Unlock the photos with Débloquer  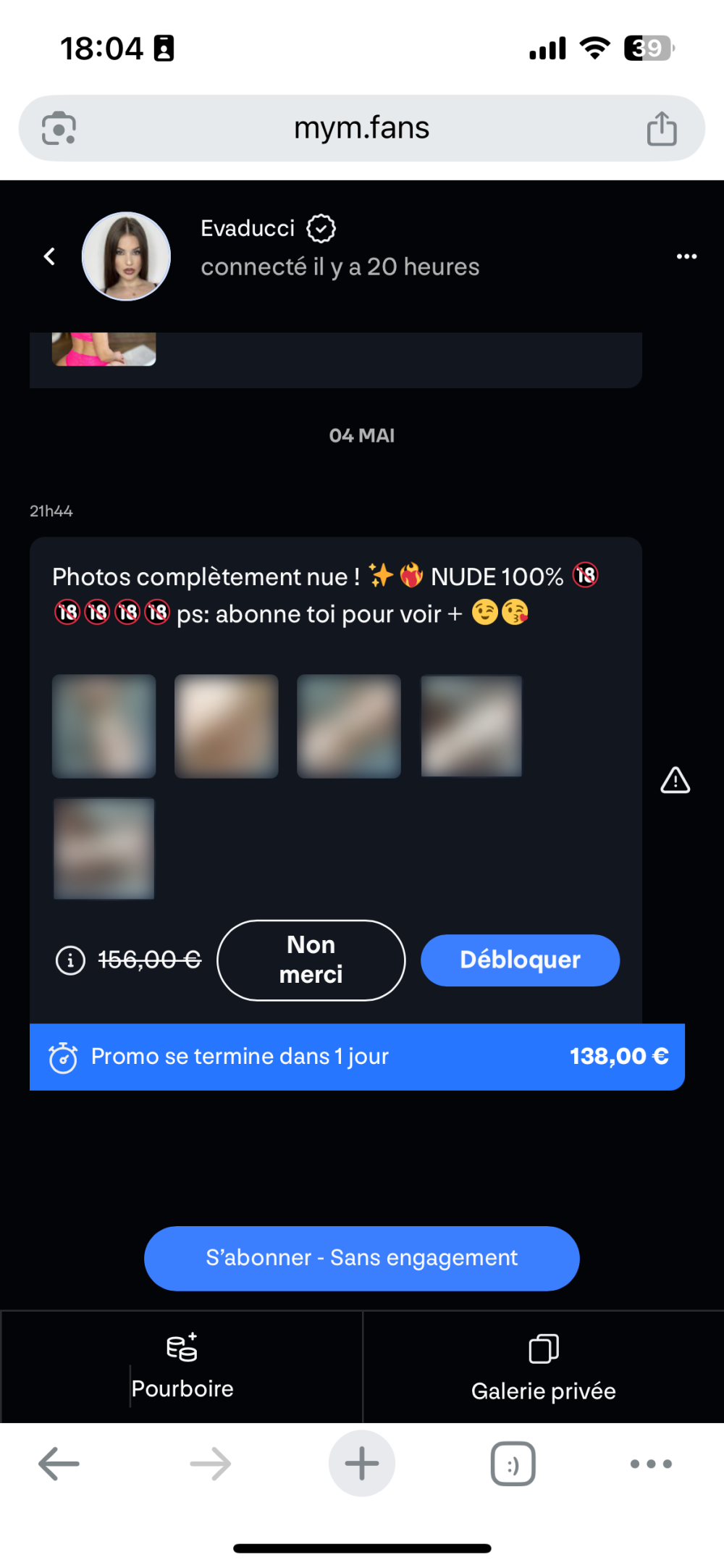pyautogui.click(x=520, y=960)
